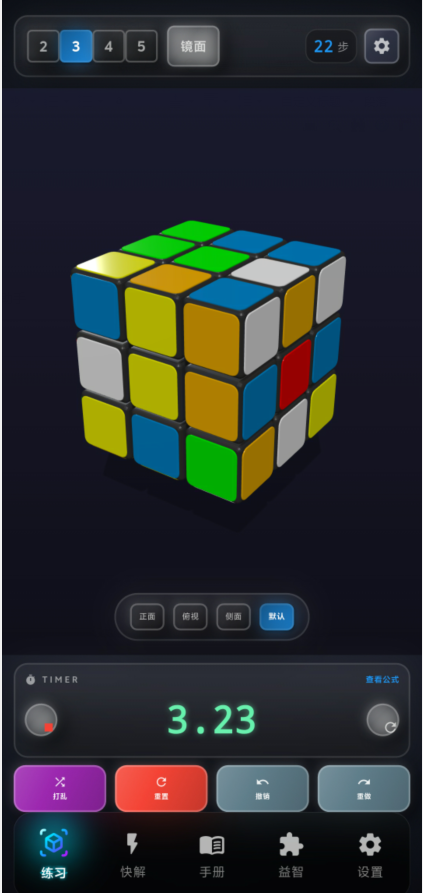Viewport: 423px width, 893px height.
Task: Select the 默认 default view
Action: coord(277,617)
